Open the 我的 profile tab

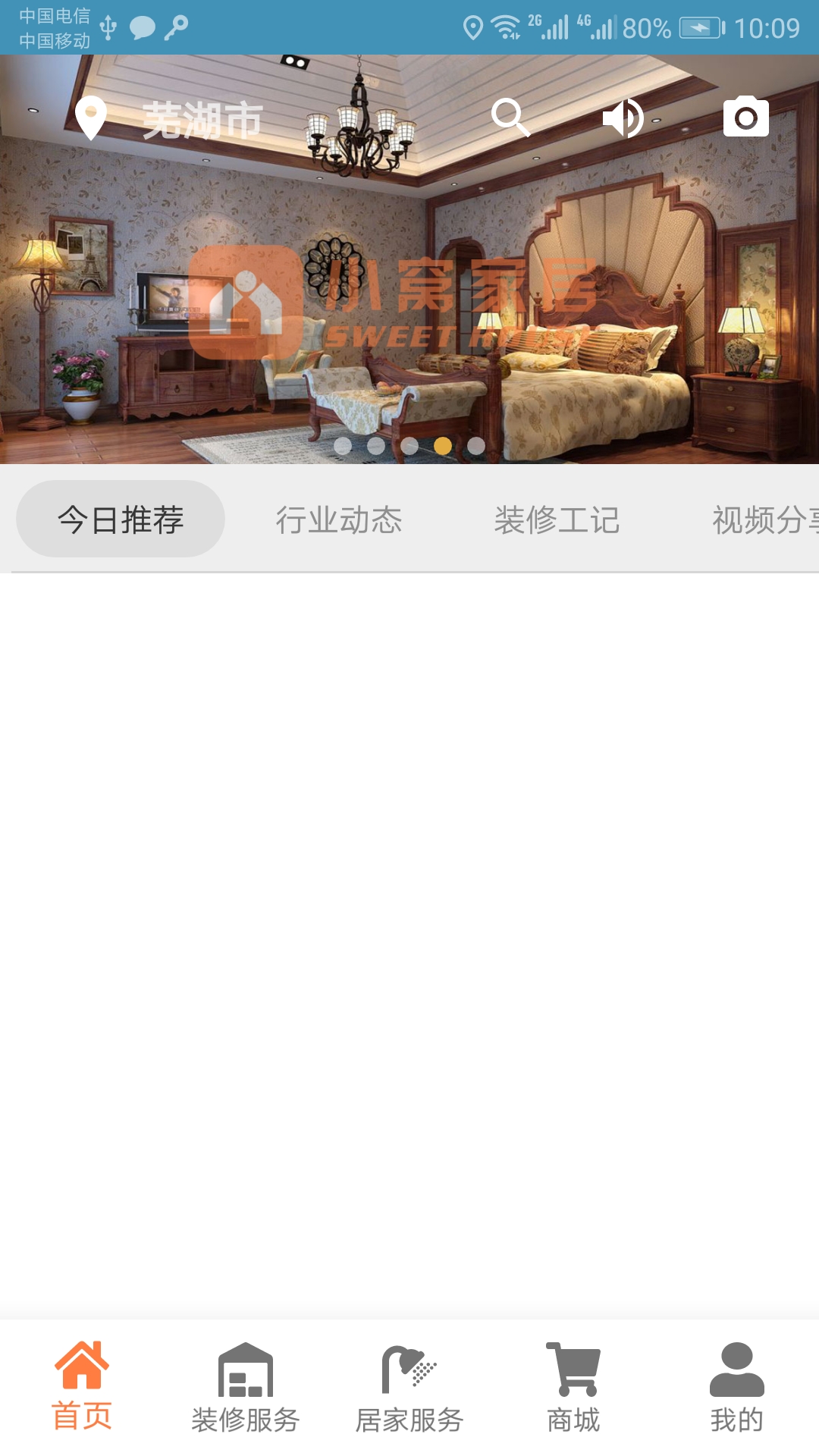(x=737, y=1386)
